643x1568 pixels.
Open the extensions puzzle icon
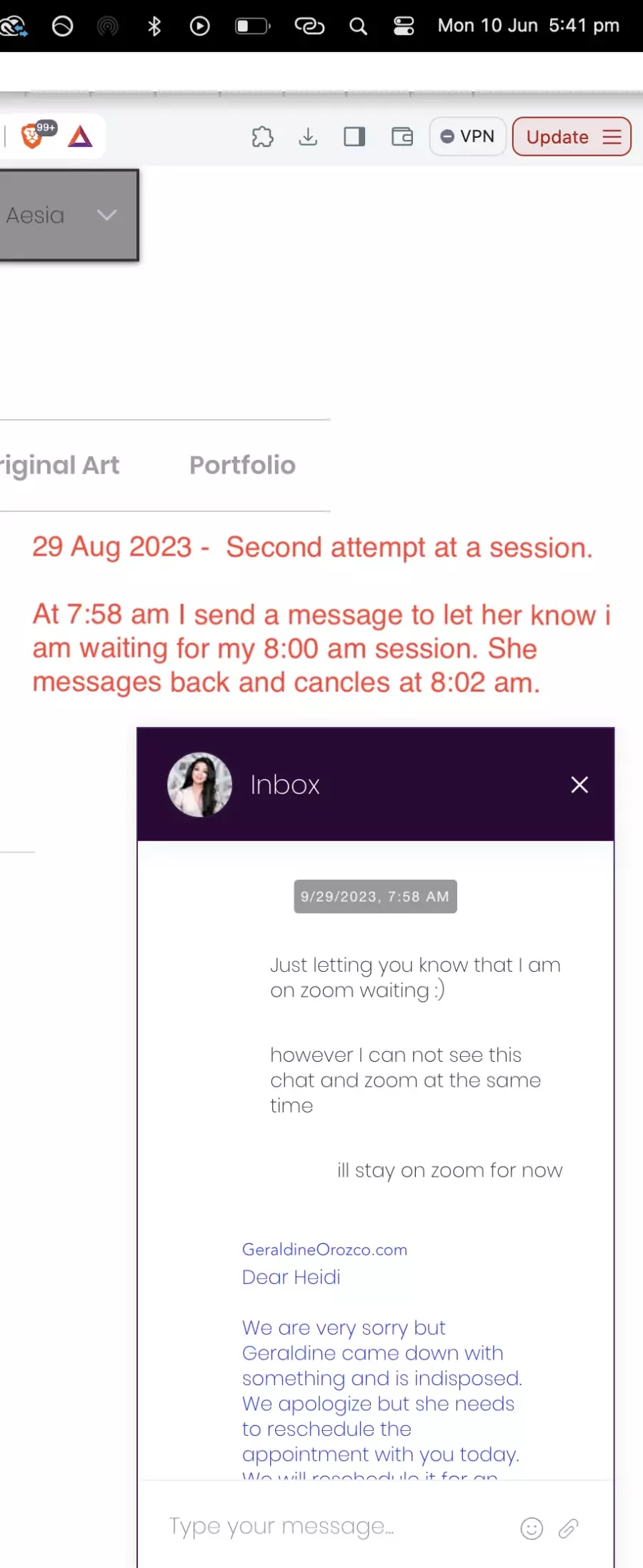tap(263, 136)
